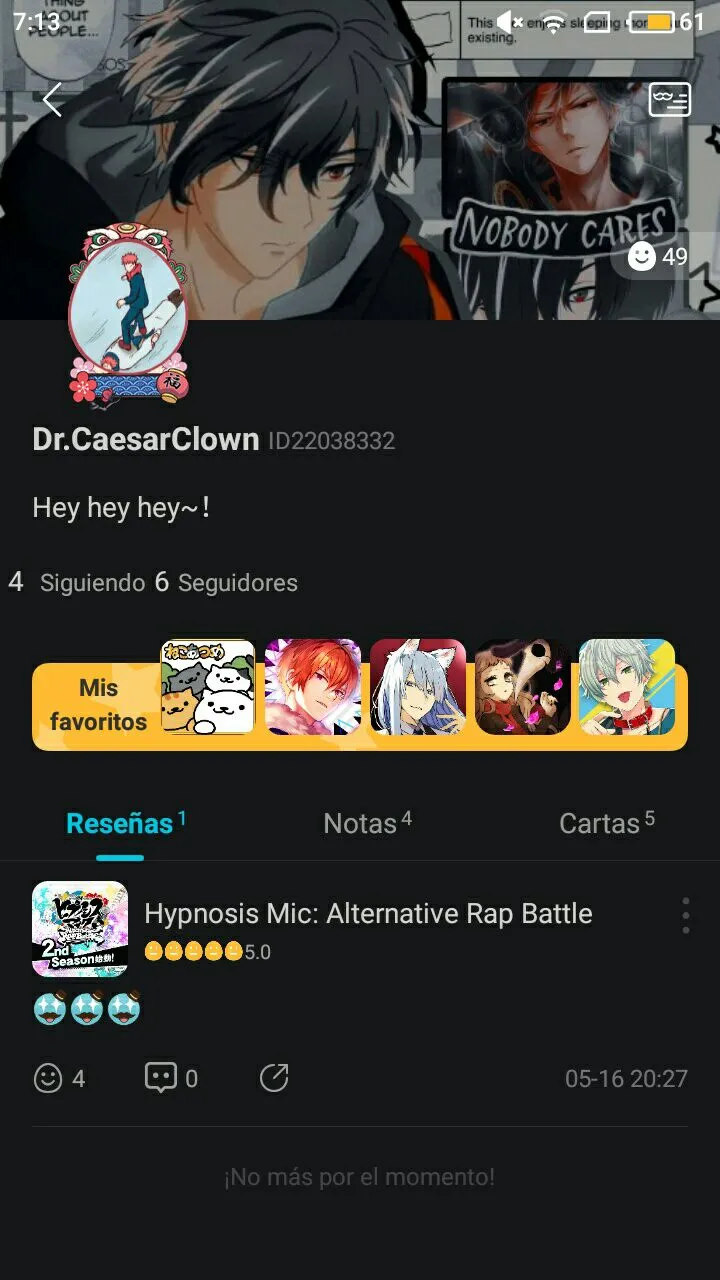Open Hypnosis Mic: Alternative Rap Battle review

pyautogui.click(x=368, y=914)
